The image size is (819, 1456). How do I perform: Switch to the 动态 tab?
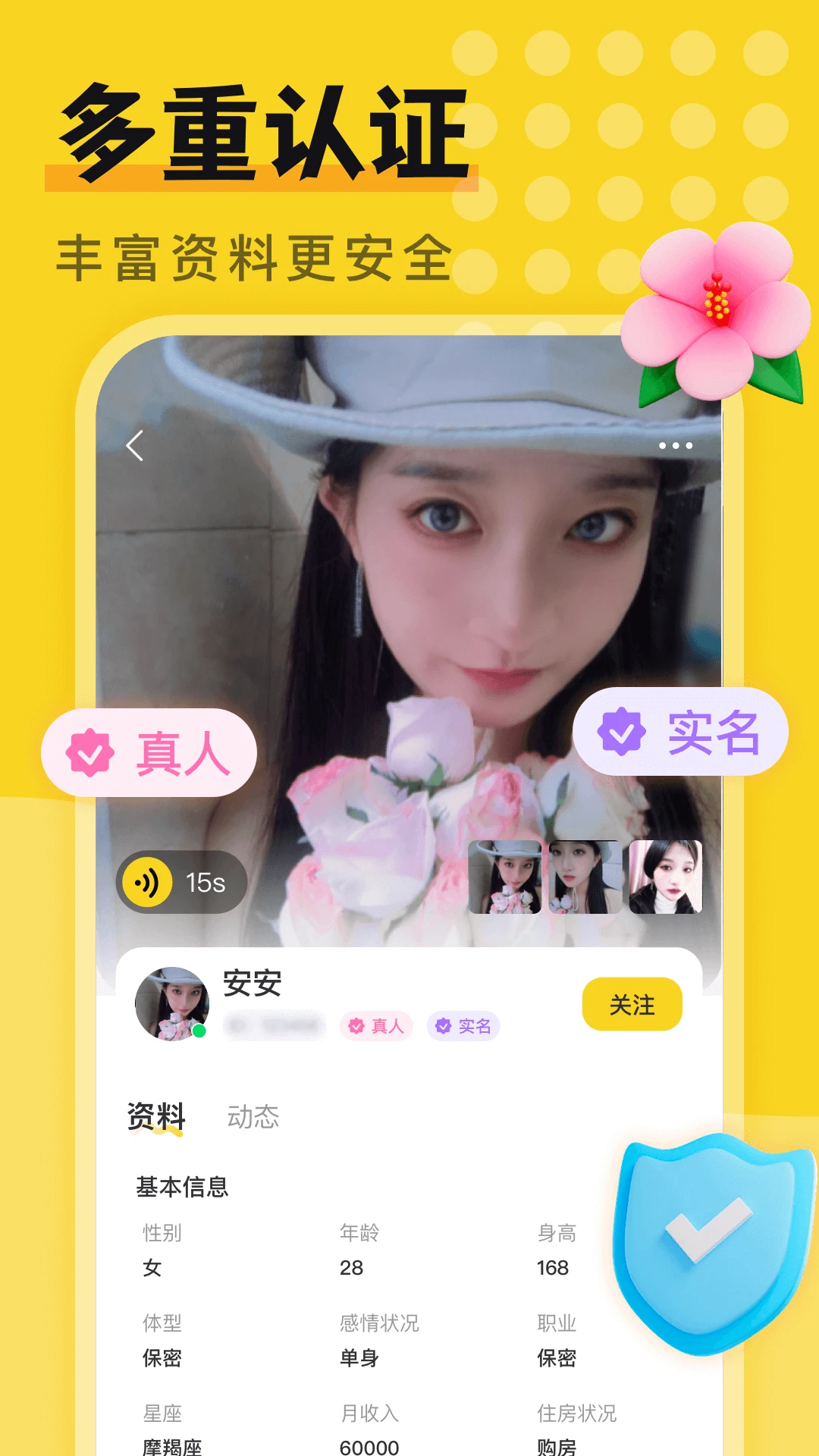[253, 1116]
